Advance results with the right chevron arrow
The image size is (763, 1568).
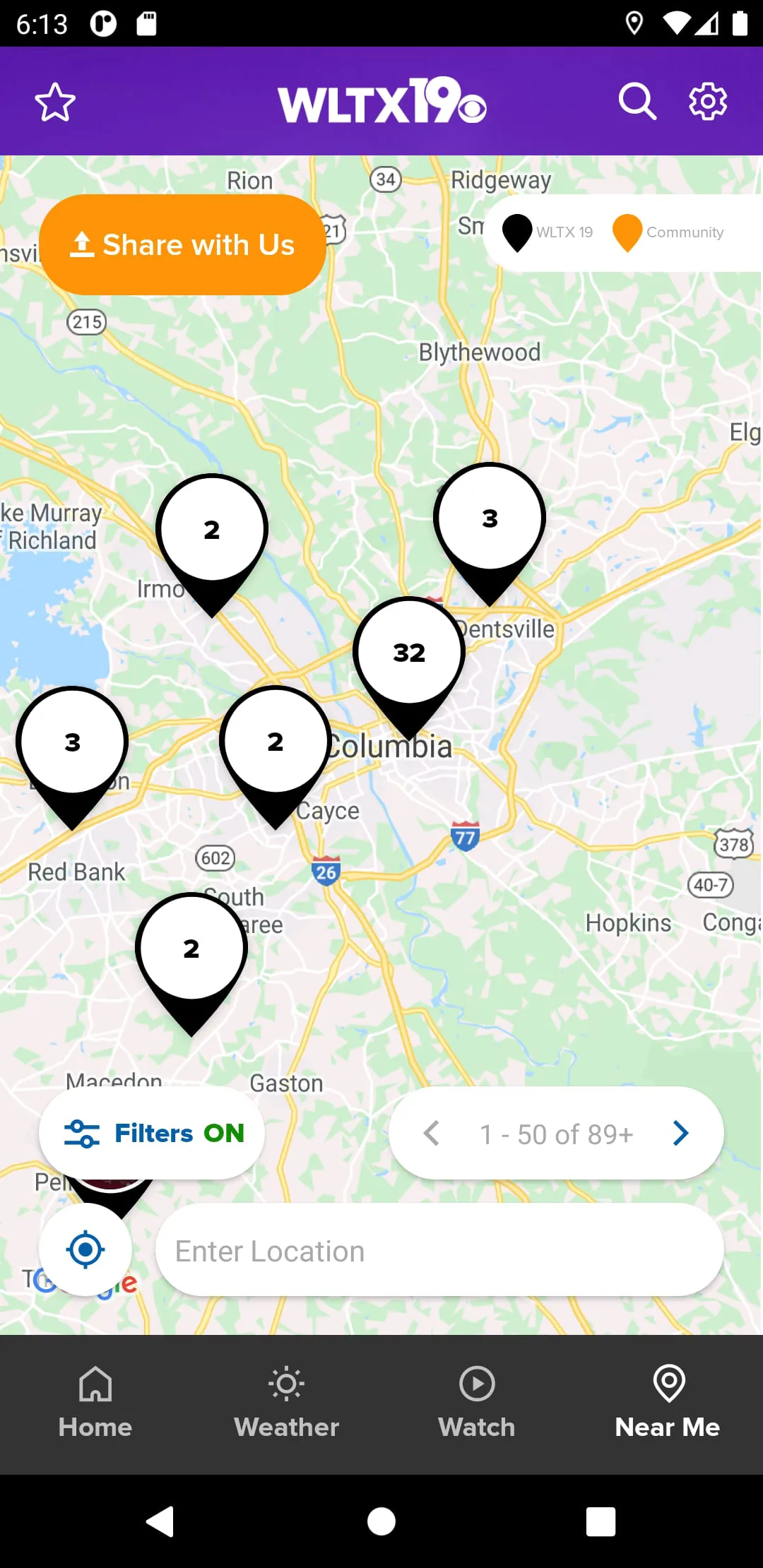pyautogui.click(x=680, y=1133)
